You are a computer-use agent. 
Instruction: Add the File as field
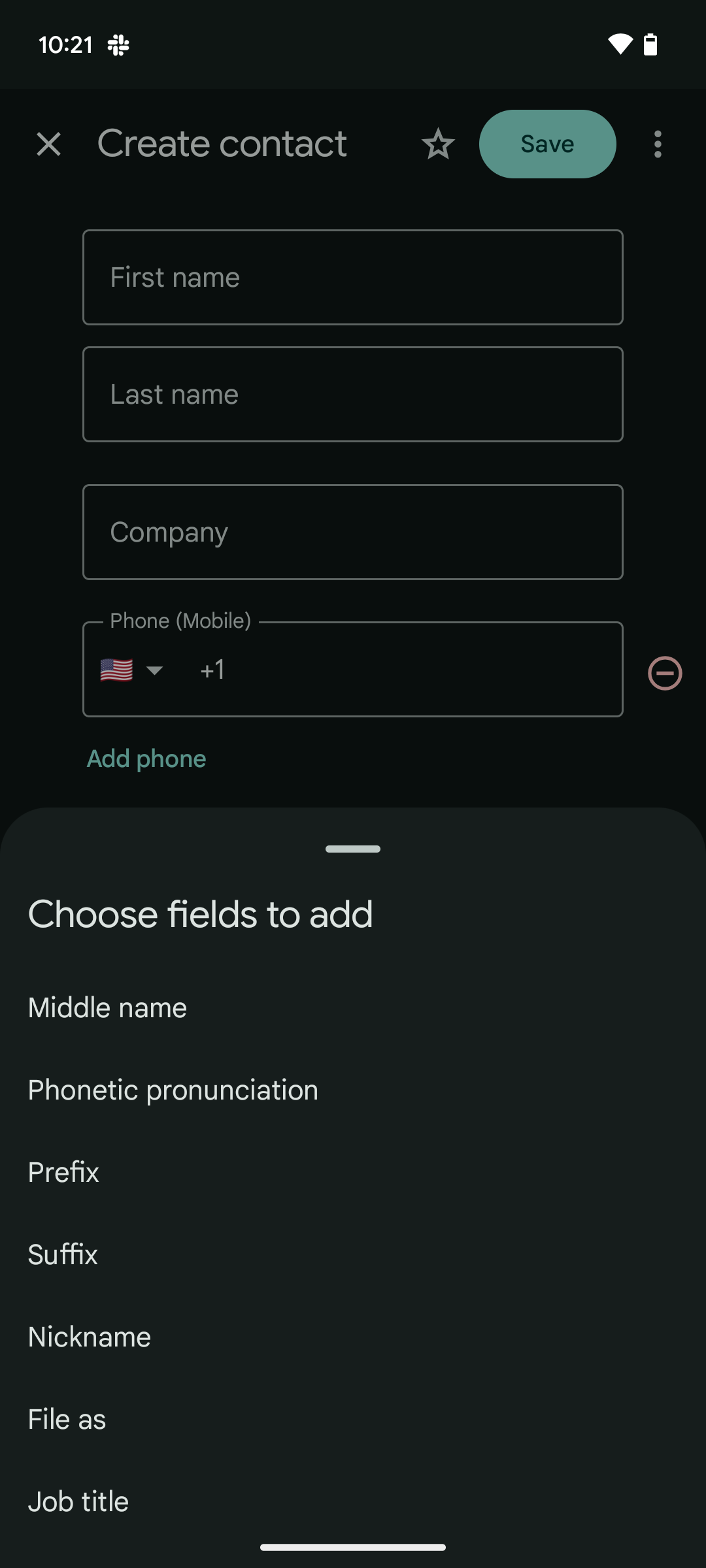pos(353,1419)
